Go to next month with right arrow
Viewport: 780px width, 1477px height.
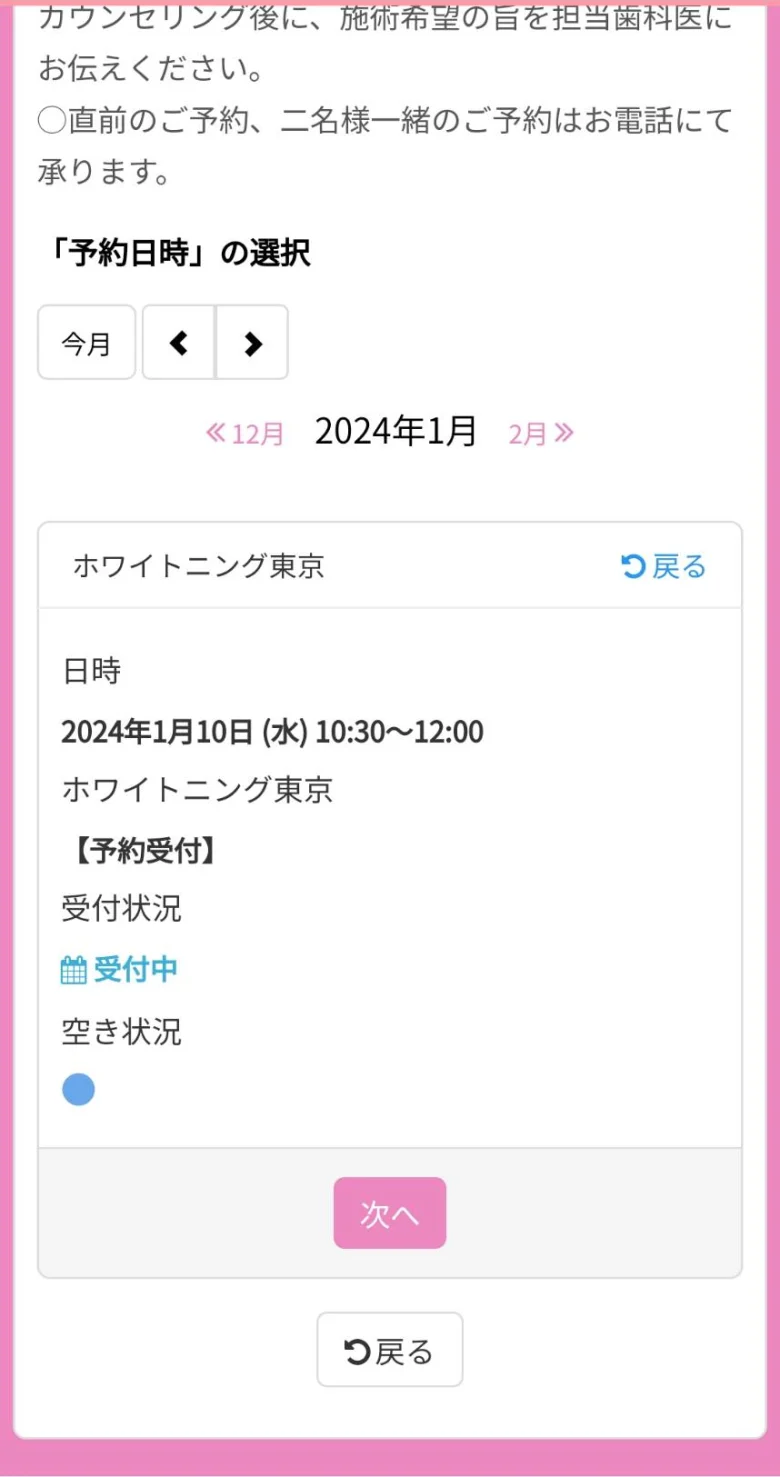(253, 343)
